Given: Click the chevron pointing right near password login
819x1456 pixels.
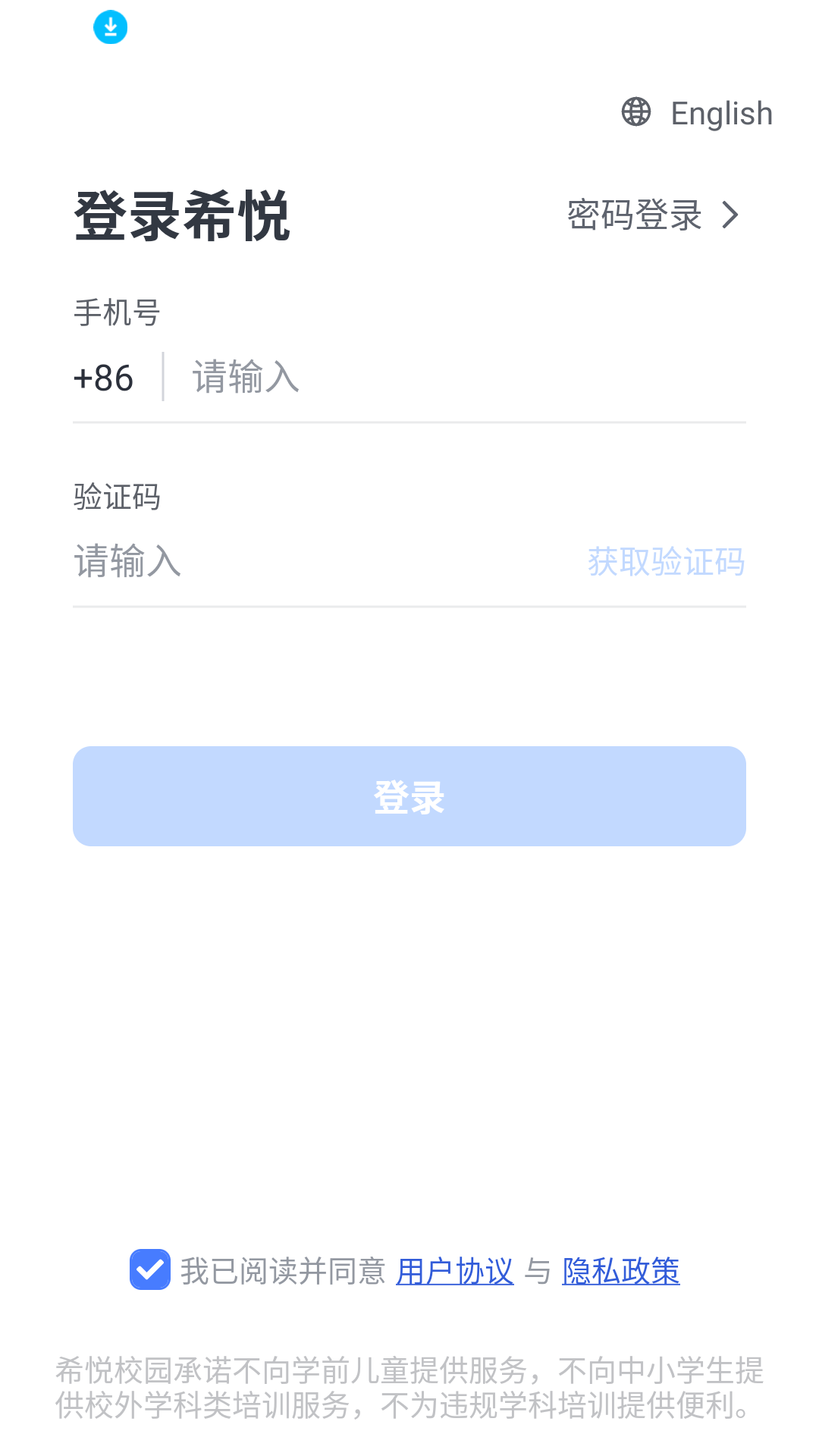Looking at the screenshot, I should click(730, 215).
